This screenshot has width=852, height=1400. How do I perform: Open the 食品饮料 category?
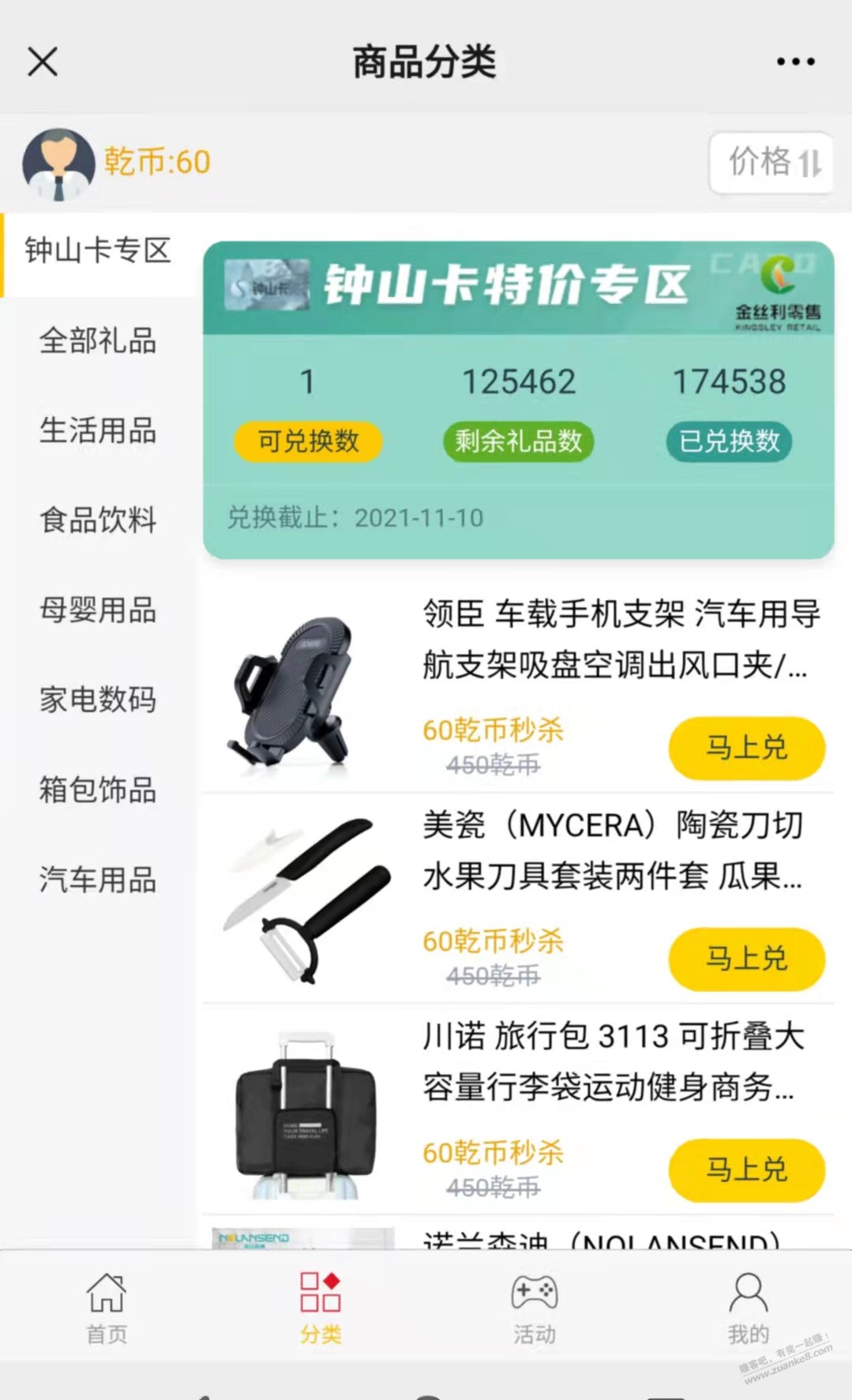click(x=98, y=520)
